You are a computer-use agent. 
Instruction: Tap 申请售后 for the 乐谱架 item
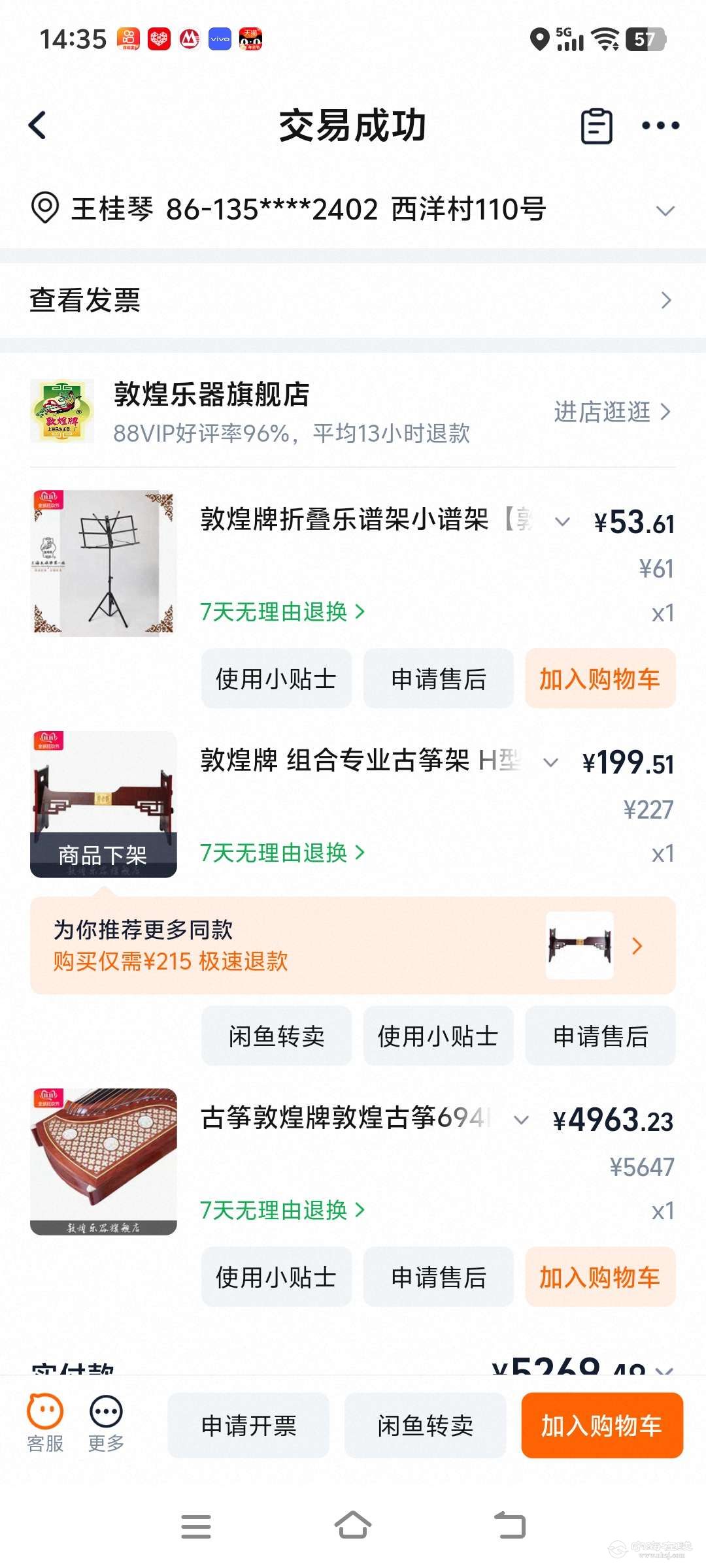point(438,679)
